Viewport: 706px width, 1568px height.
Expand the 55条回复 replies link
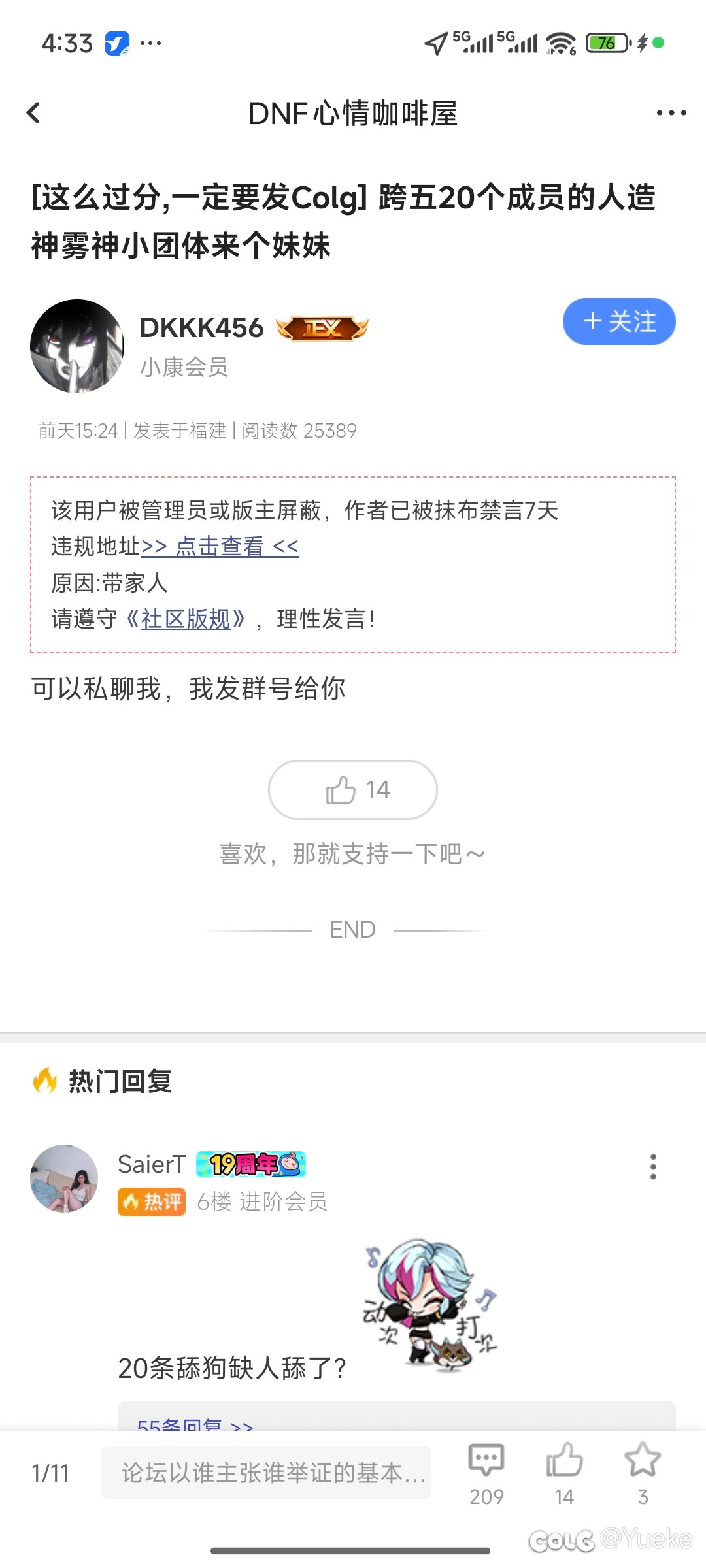click(195, 1424)
